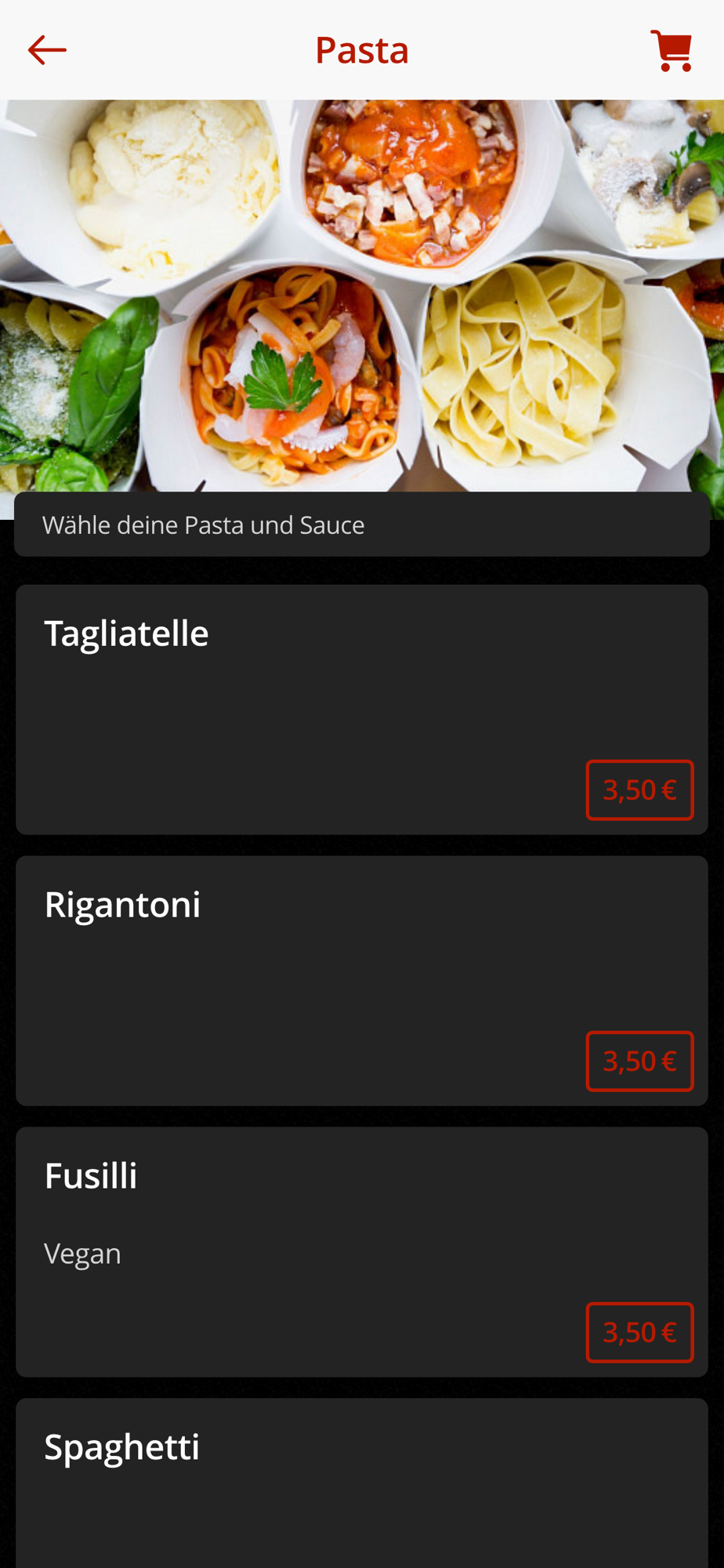Go back using the arrow icon
Screen dimensions: 724x1568
click(47, 50)
